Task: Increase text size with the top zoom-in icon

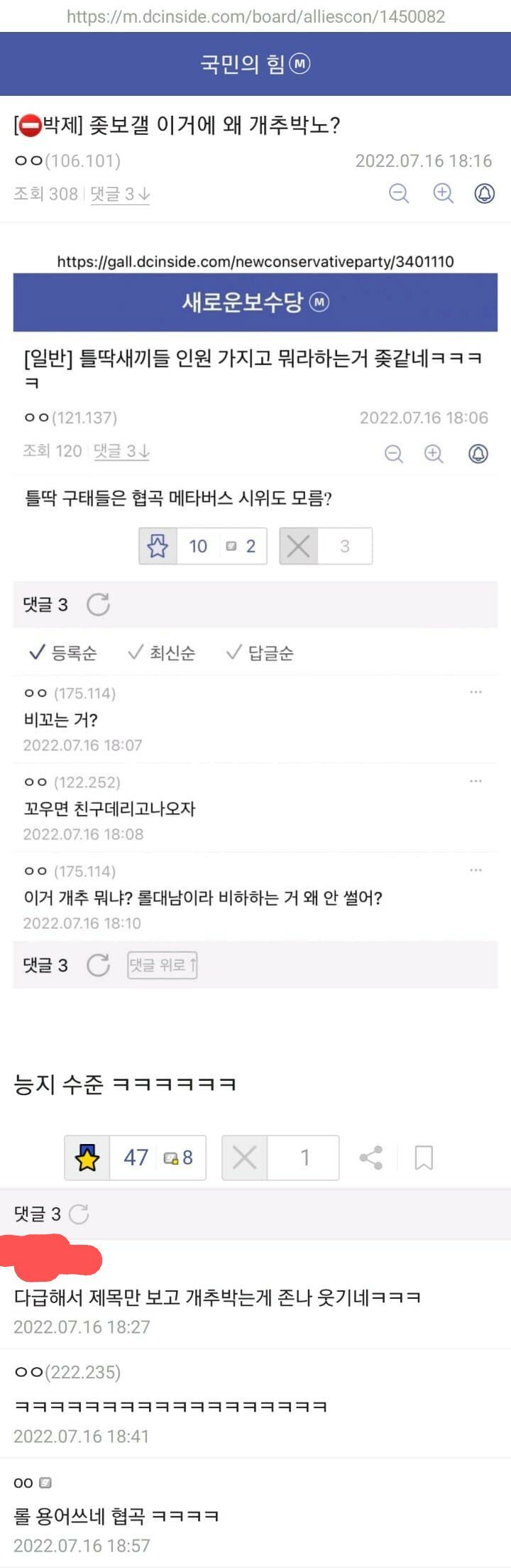Action: pos(443,193)
